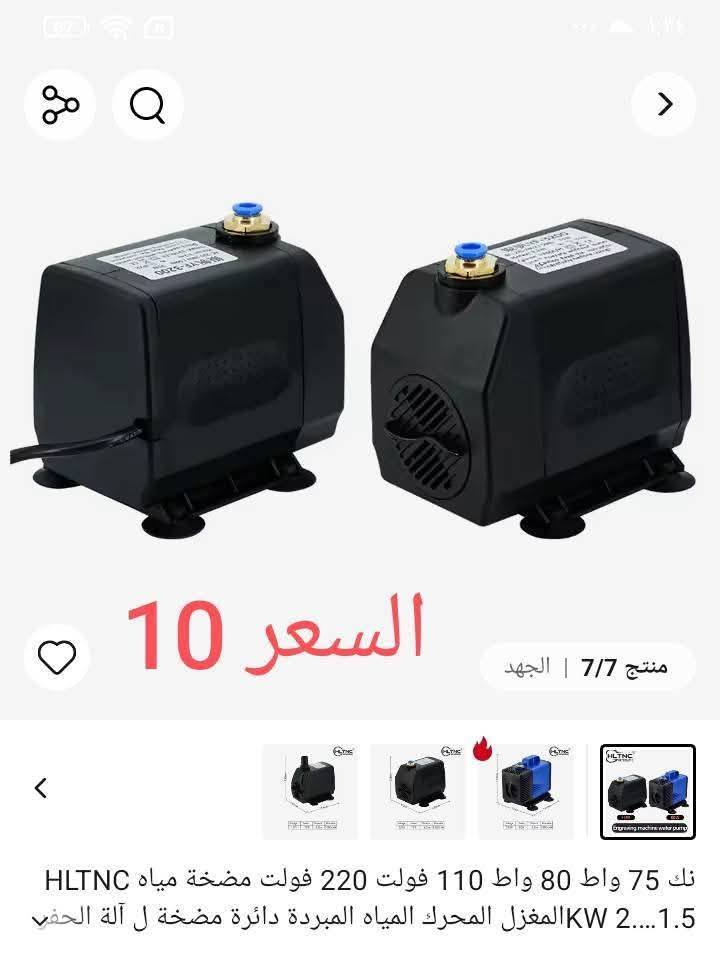Toggle the heart to favorite this product

(57, 657)
